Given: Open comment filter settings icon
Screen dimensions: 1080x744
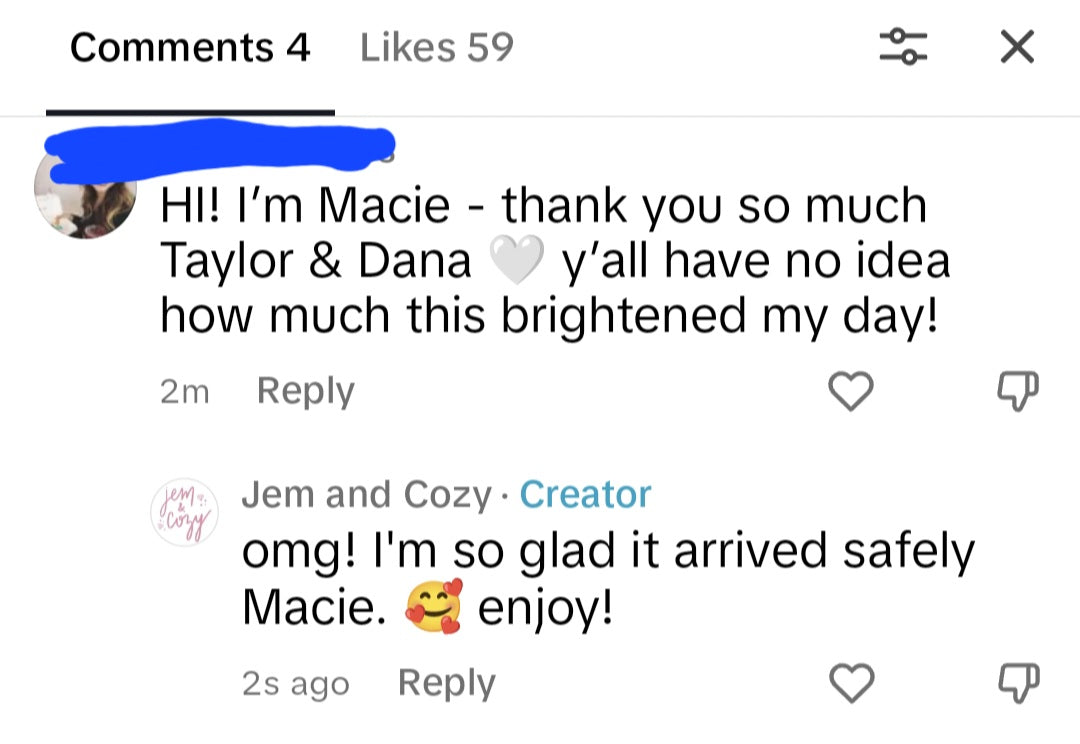Looking at the screenshot, I should [x=903, y=47].
